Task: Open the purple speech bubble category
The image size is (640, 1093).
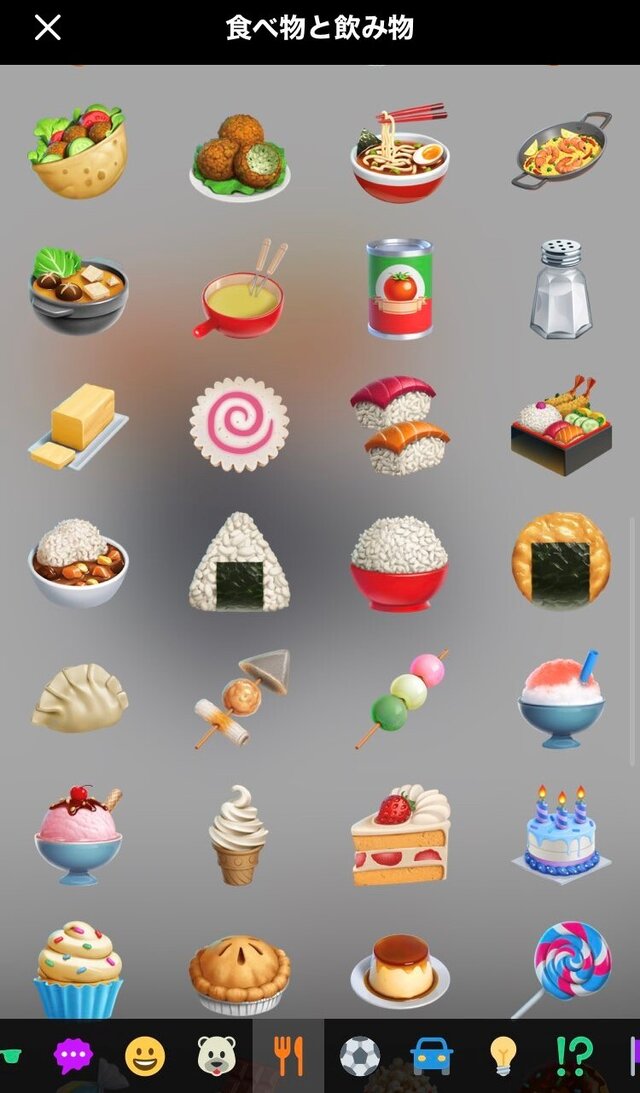Action: (73, 1056)
